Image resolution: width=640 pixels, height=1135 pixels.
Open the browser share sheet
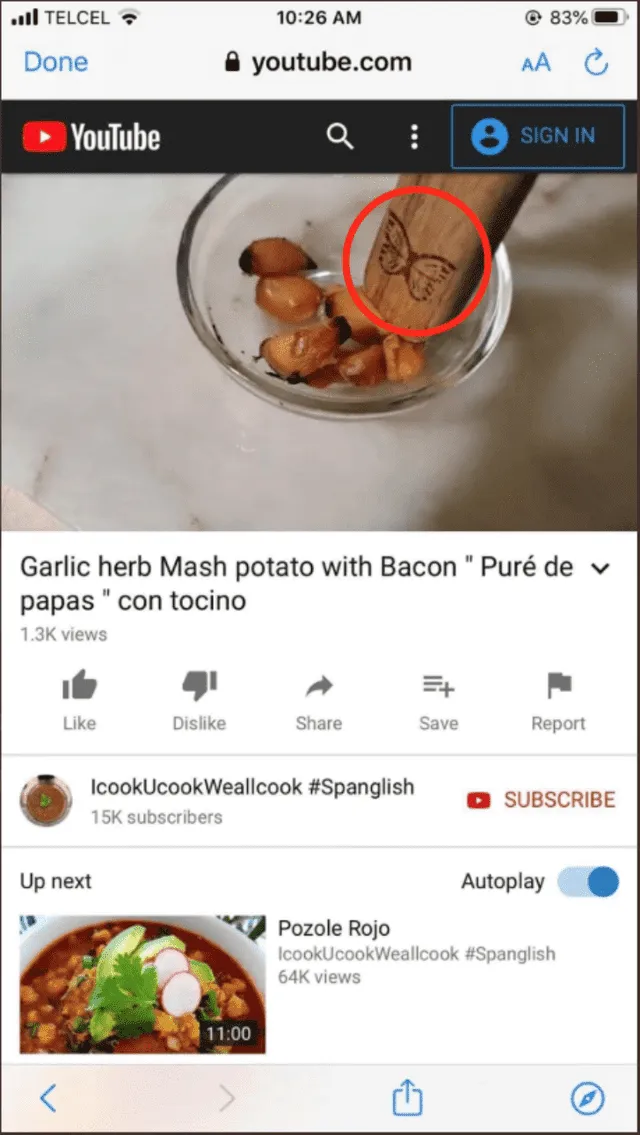[407, 1098]
